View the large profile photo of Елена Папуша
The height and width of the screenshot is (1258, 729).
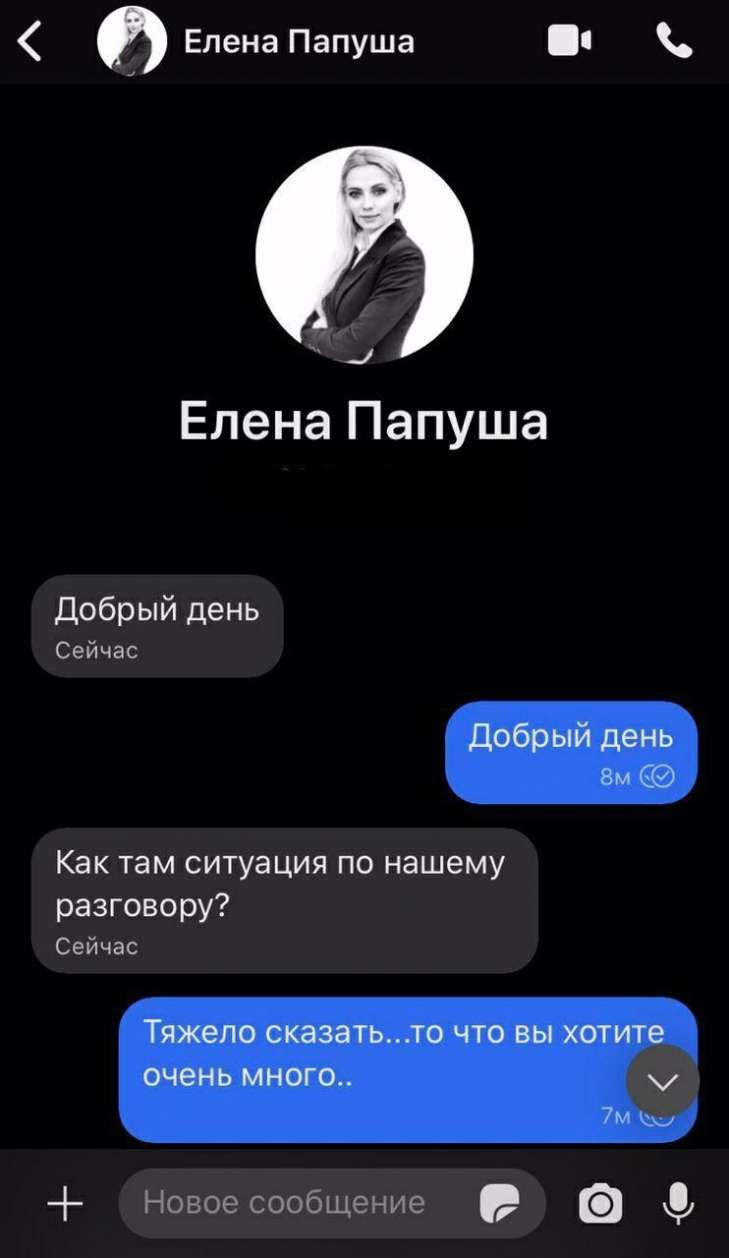click(x=364, y=255)
